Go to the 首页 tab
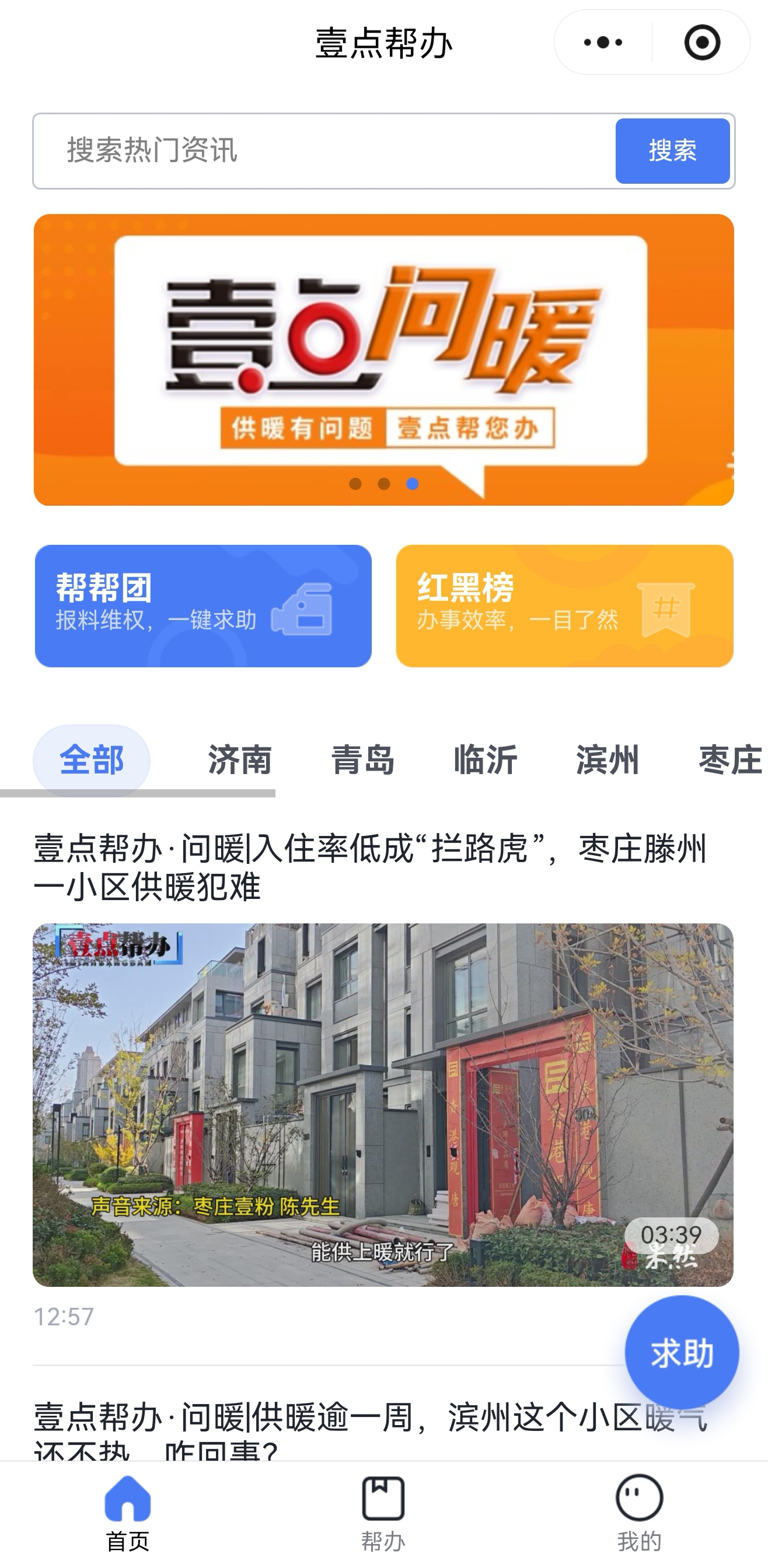This screenshot has height=1568, width=768. [x=128, y=1513]
